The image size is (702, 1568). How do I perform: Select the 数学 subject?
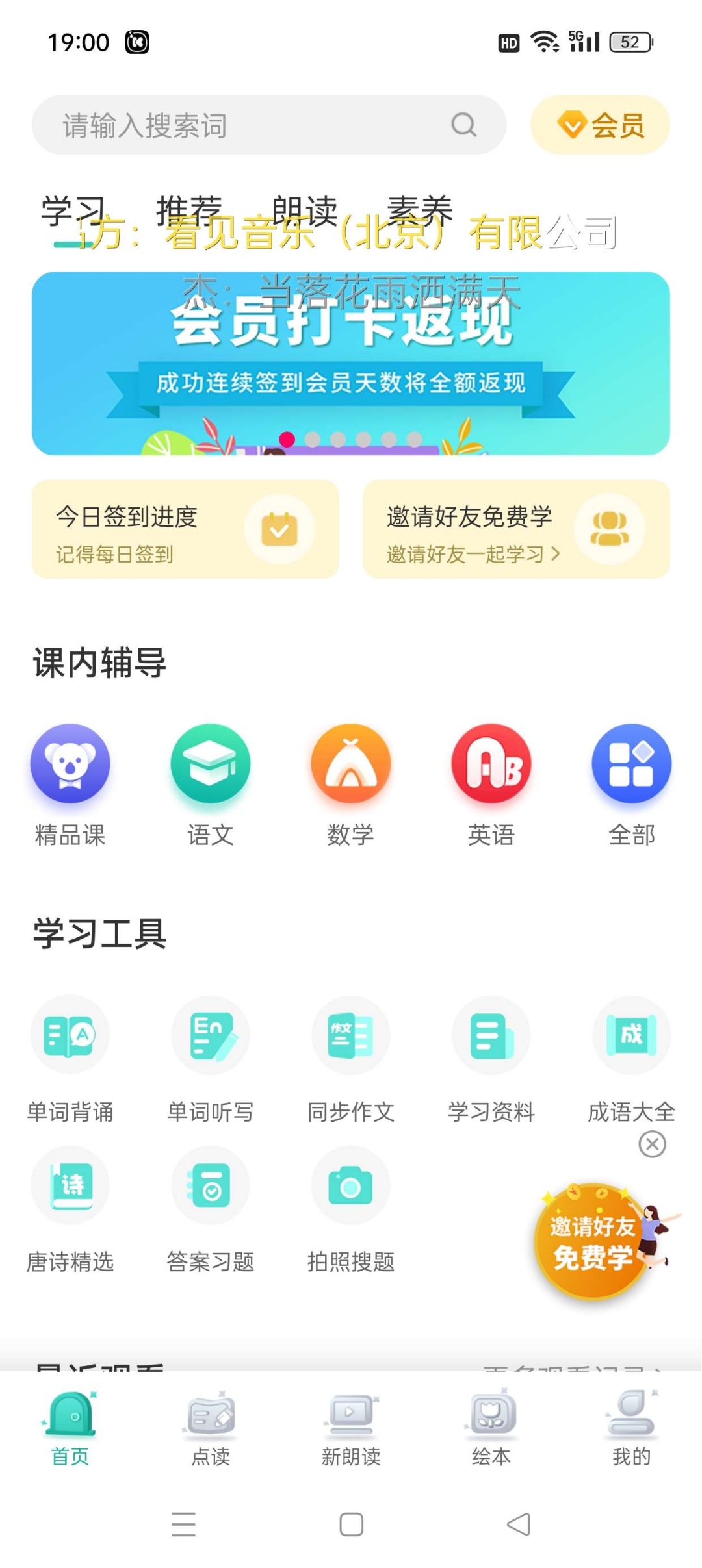(x=351, y=783)
